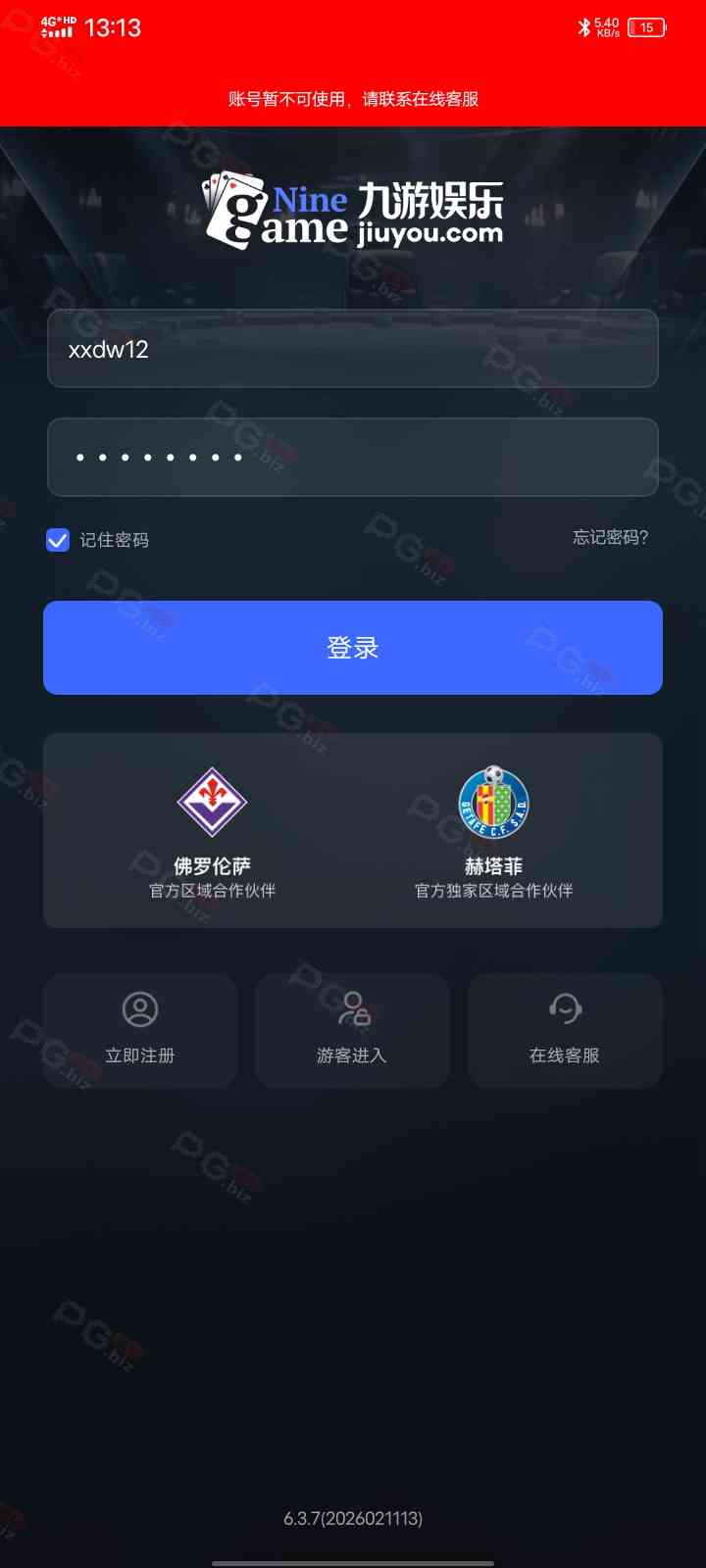The width and height of the screenshot is (706, 1568).
Task: Tap the blue 登录 button
Action: click(x=353, y=648)
